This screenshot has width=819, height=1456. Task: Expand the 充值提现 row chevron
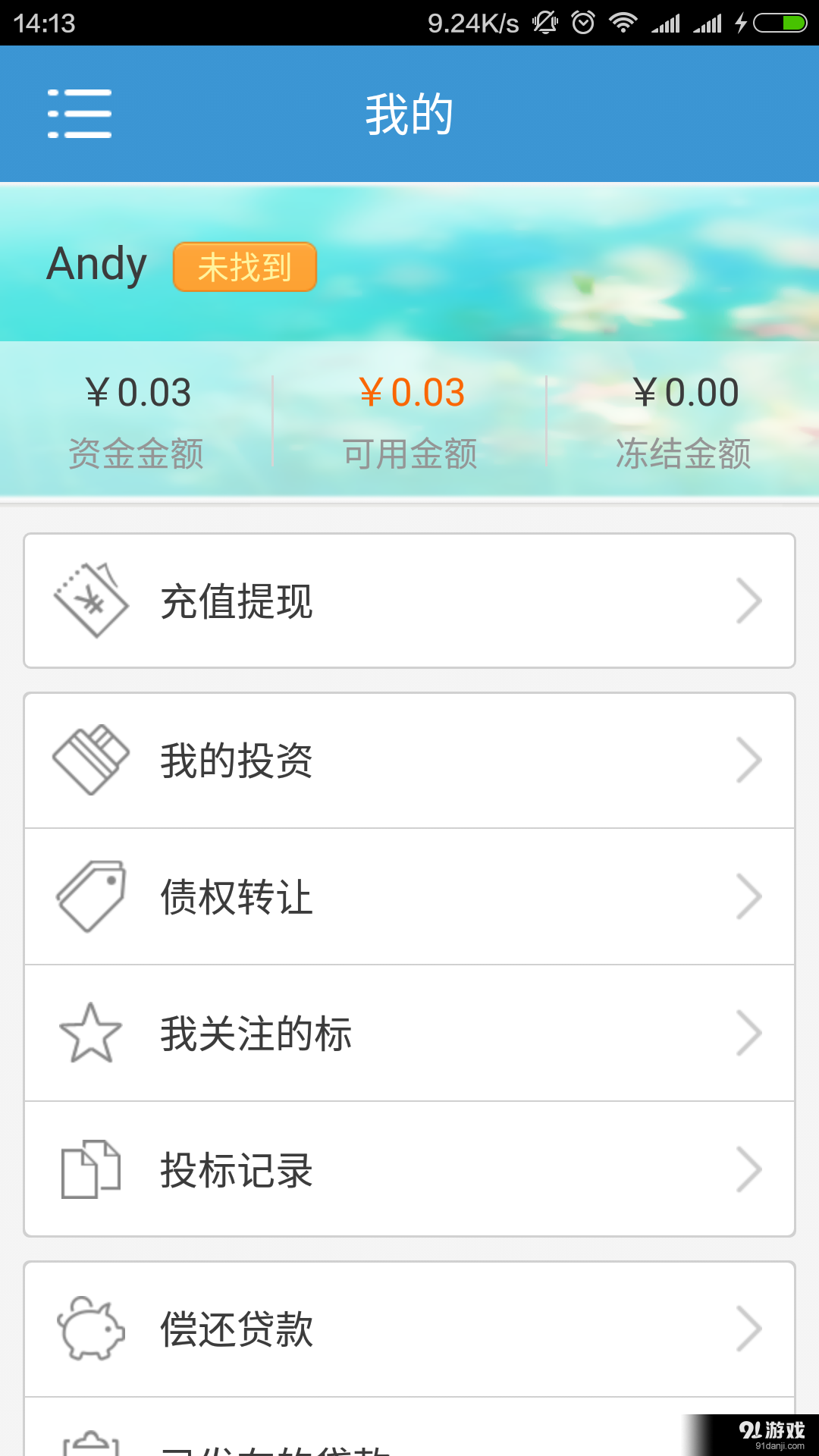tap(749, 601)
